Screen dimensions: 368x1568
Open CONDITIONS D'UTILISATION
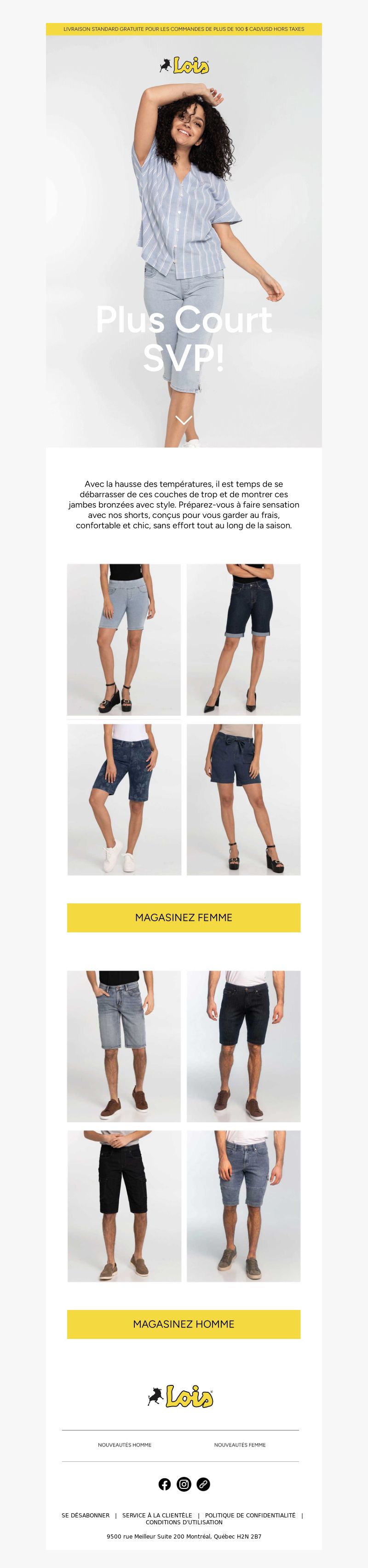click(184, 1522)
